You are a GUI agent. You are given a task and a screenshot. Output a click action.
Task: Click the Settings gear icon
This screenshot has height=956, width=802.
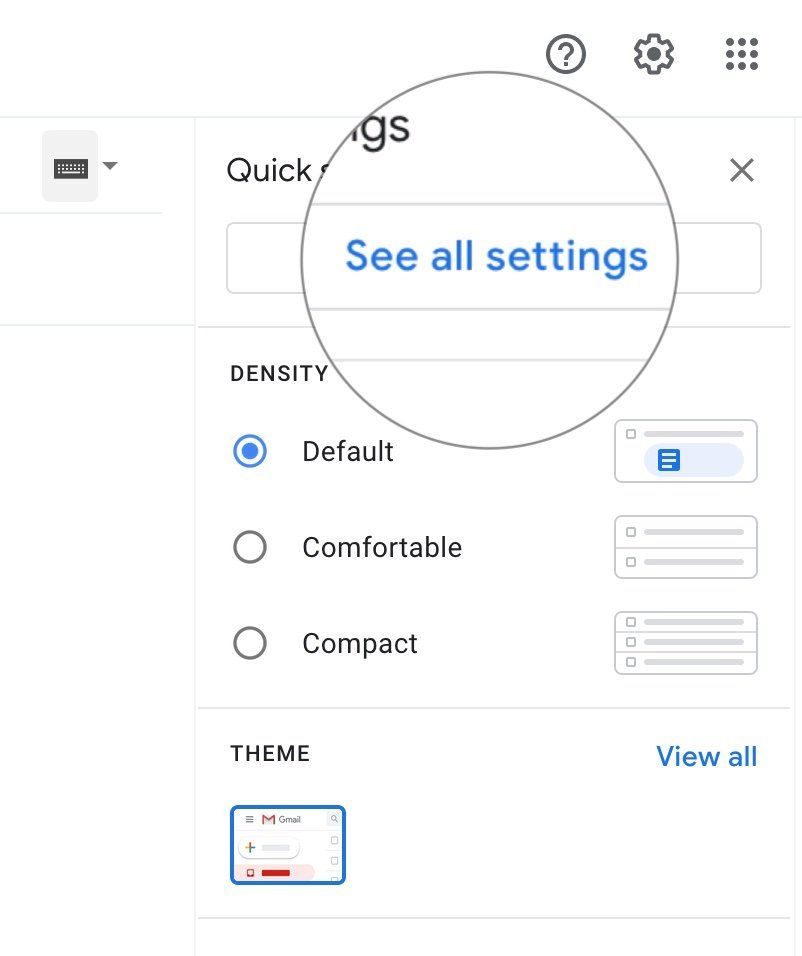click(653, 55)
